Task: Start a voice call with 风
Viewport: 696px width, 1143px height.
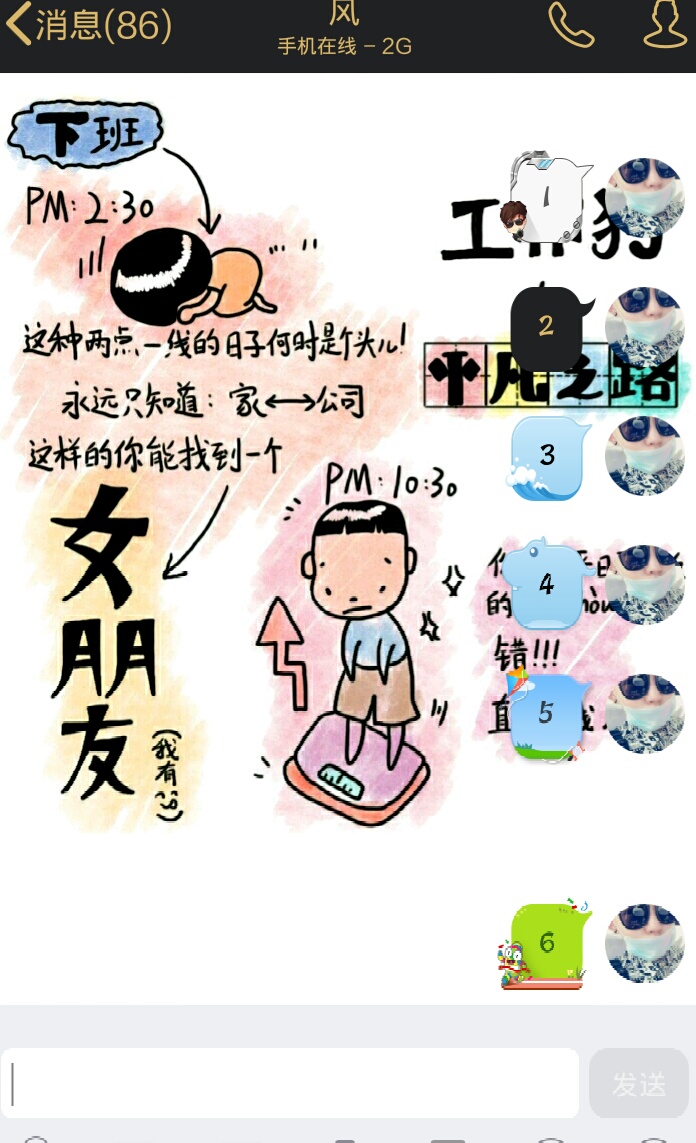Action: pos(571,25)
